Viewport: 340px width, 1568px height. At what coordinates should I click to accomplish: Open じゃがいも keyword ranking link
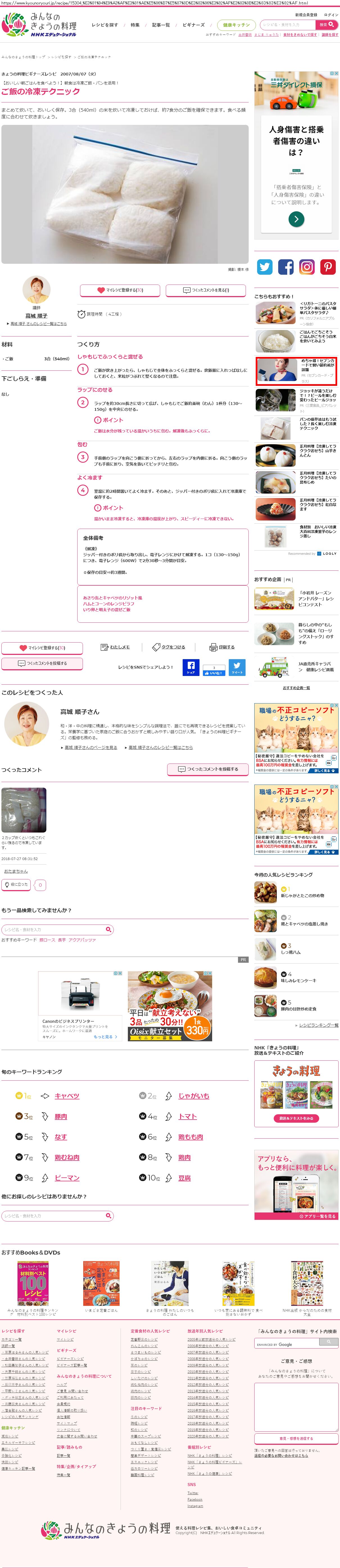tap(194, 1096)
